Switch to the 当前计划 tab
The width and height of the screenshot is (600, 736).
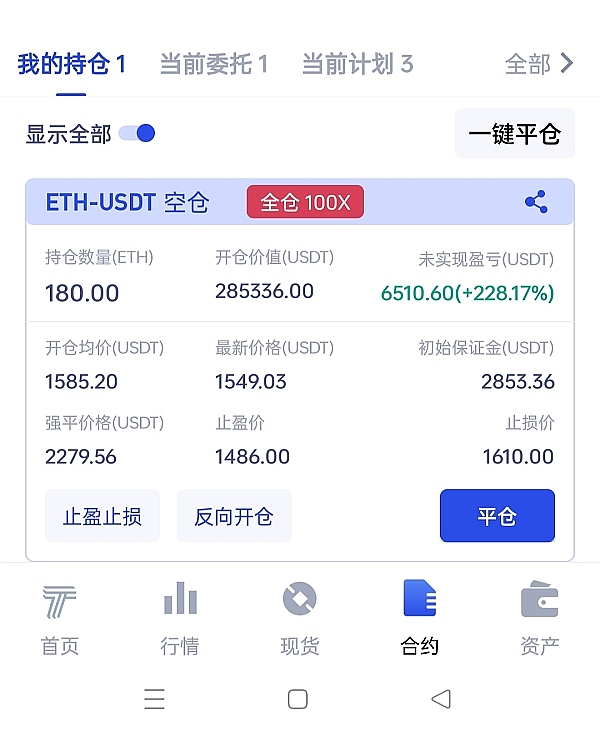[x=357, y=65]
